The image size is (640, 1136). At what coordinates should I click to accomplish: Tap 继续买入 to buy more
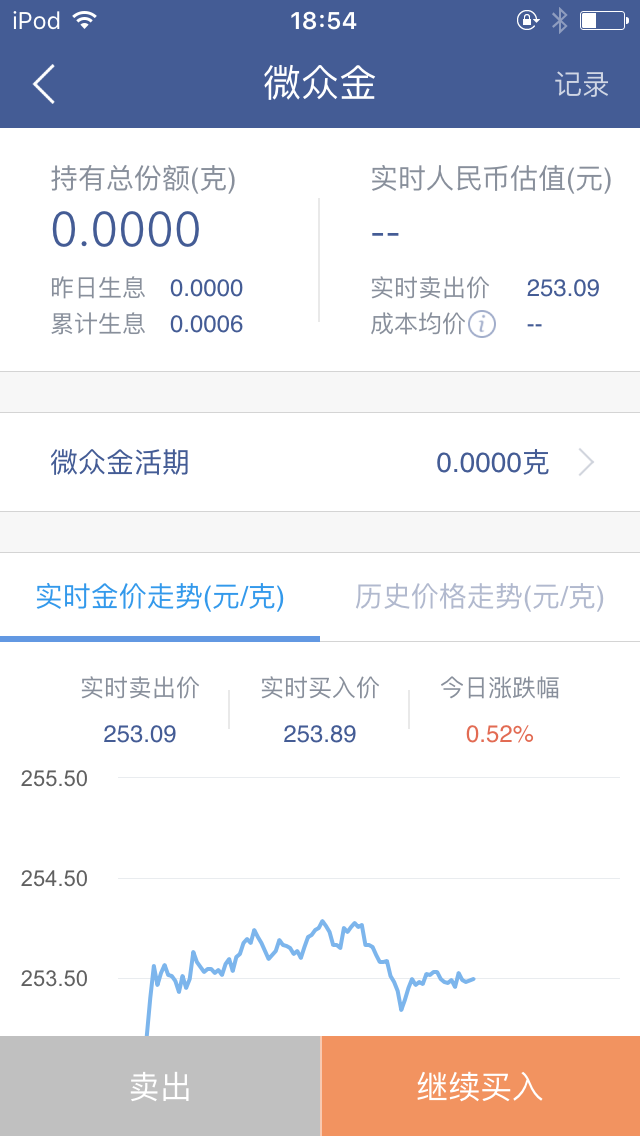point(481,1086)
